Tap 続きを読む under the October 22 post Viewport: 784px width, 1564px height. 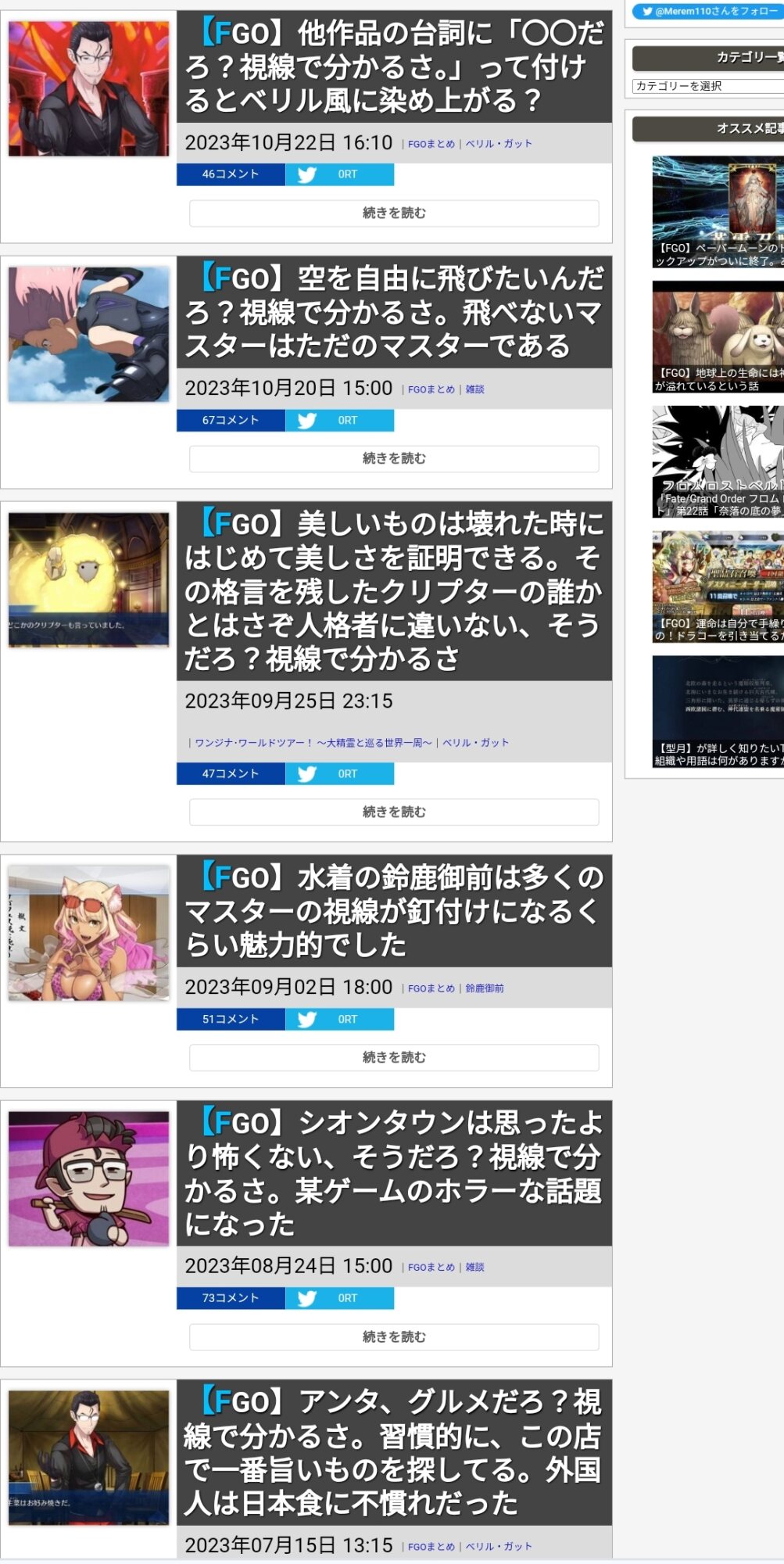tap(394, 213)
